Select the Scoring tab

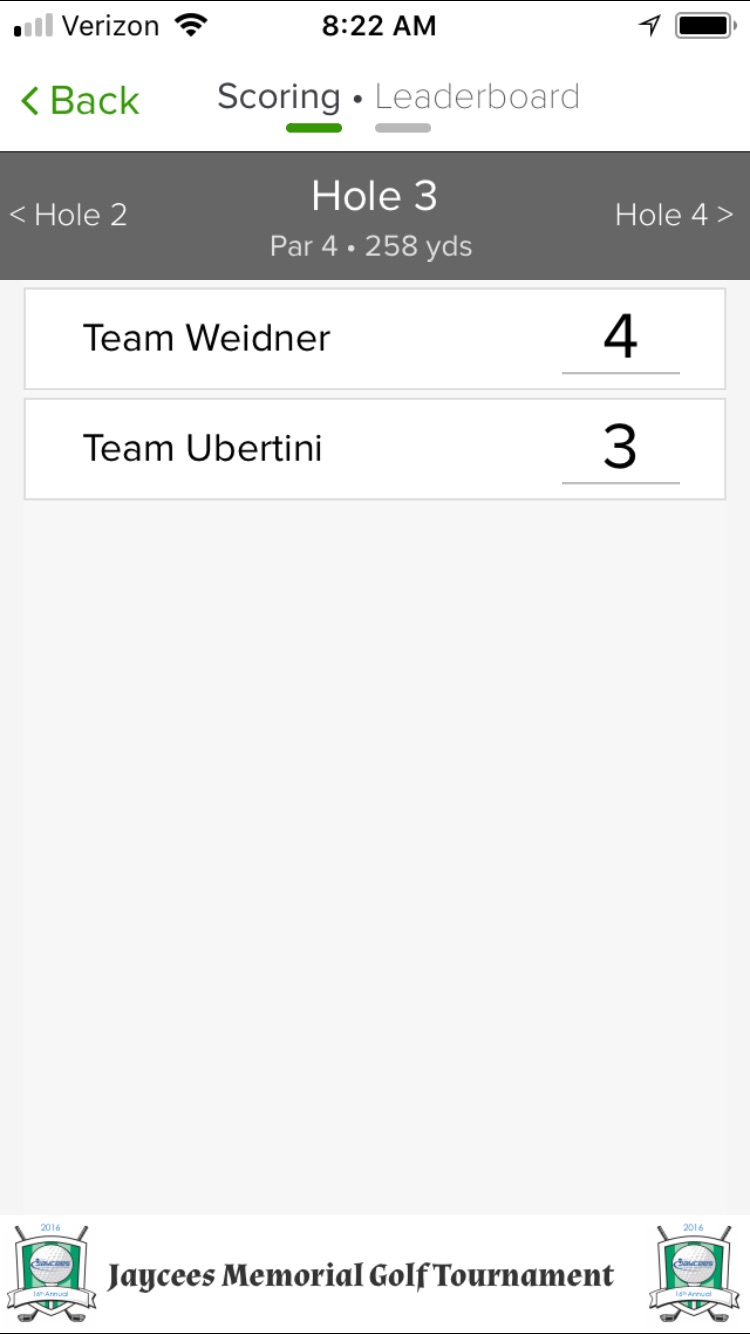click(x=279, y=97)
